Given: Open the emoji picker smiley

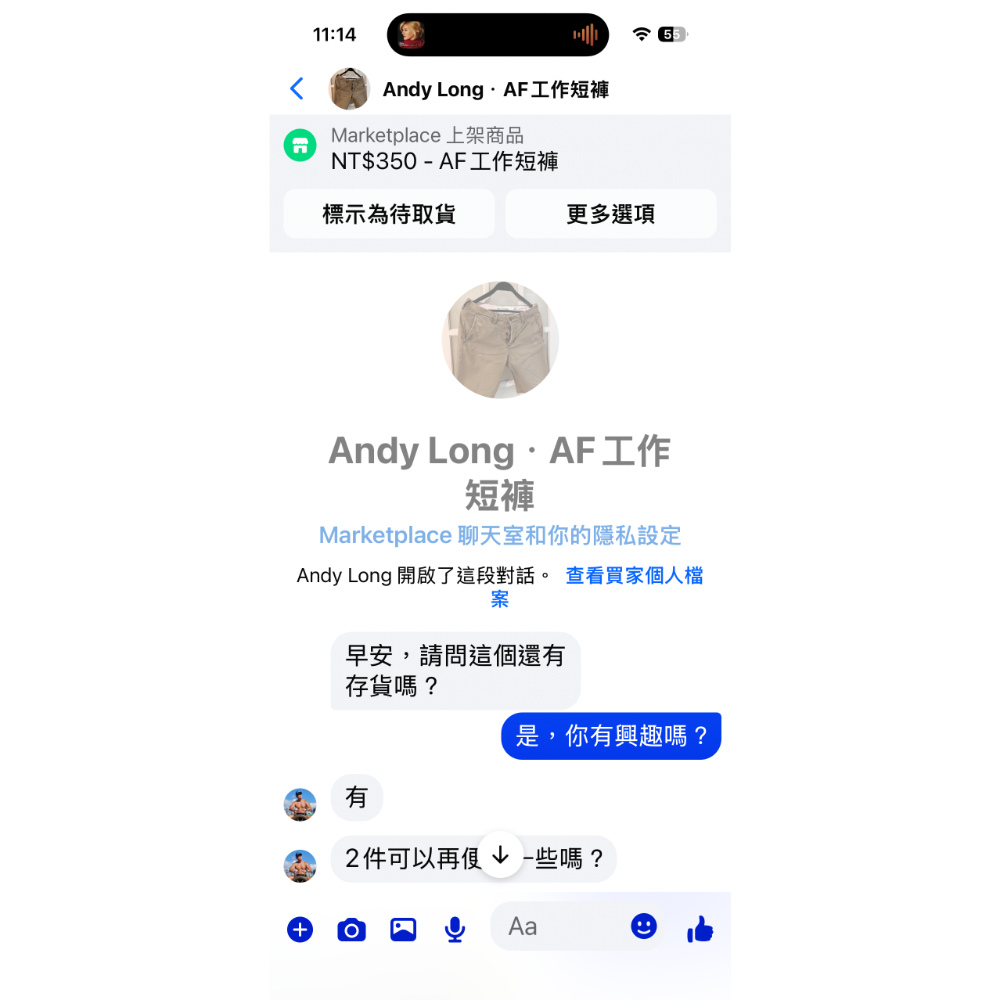Looking at the screenshot, I should pyautogui.click(x=644, y=927).
